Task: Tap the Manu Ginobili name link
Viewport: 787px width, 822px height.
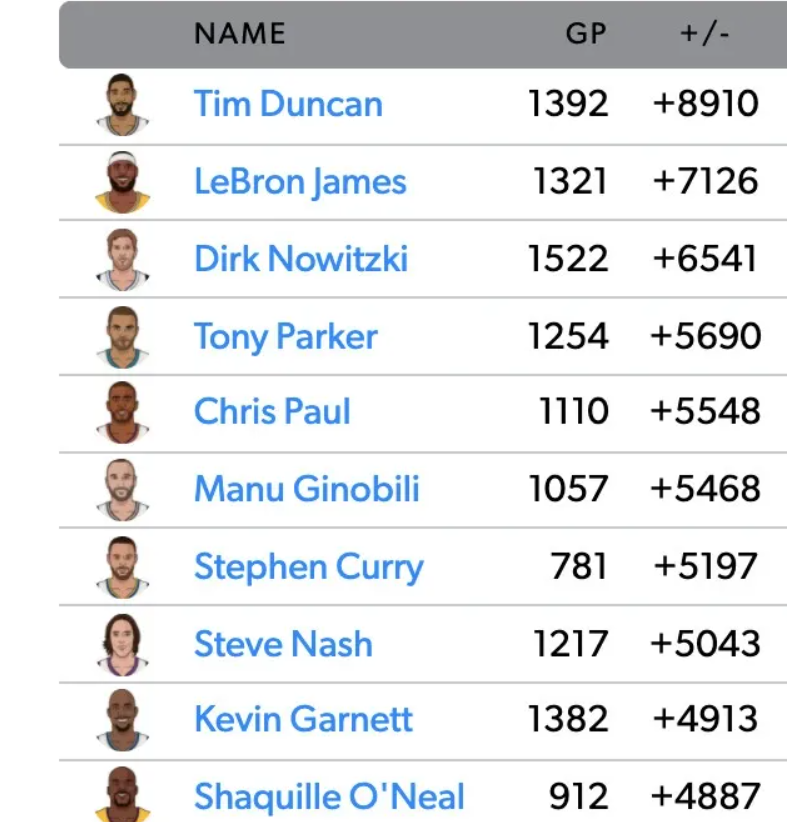Action: point(306,489)
